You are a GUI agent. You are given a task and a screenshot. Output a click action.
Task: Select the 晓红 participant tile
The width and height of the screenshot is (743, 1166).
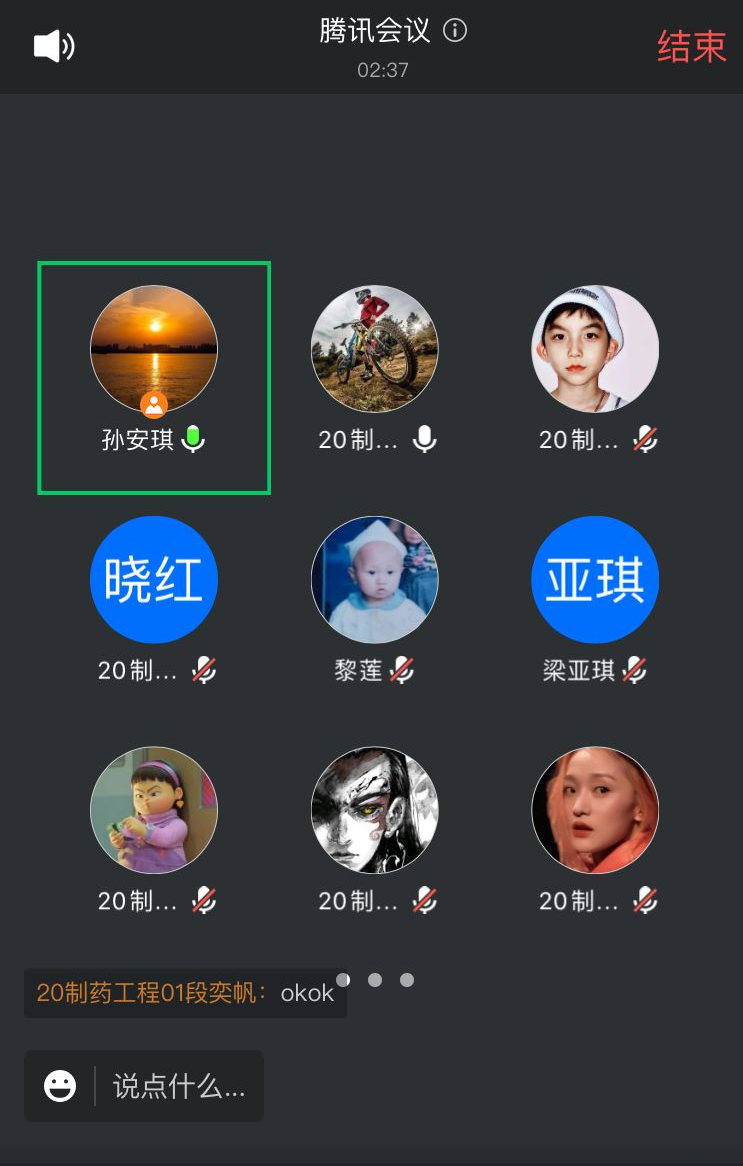point(154,580)
